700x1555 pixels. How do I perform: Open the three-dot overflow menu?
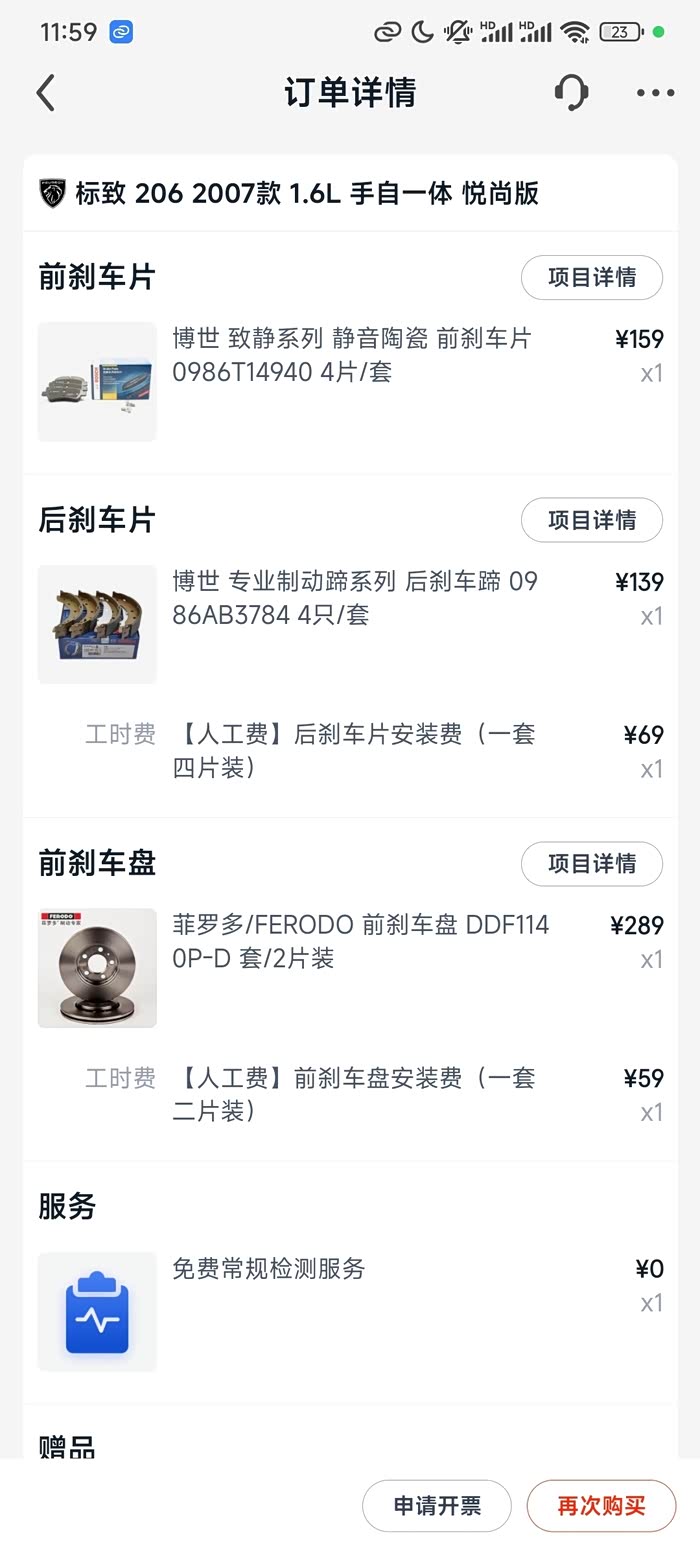655,93
